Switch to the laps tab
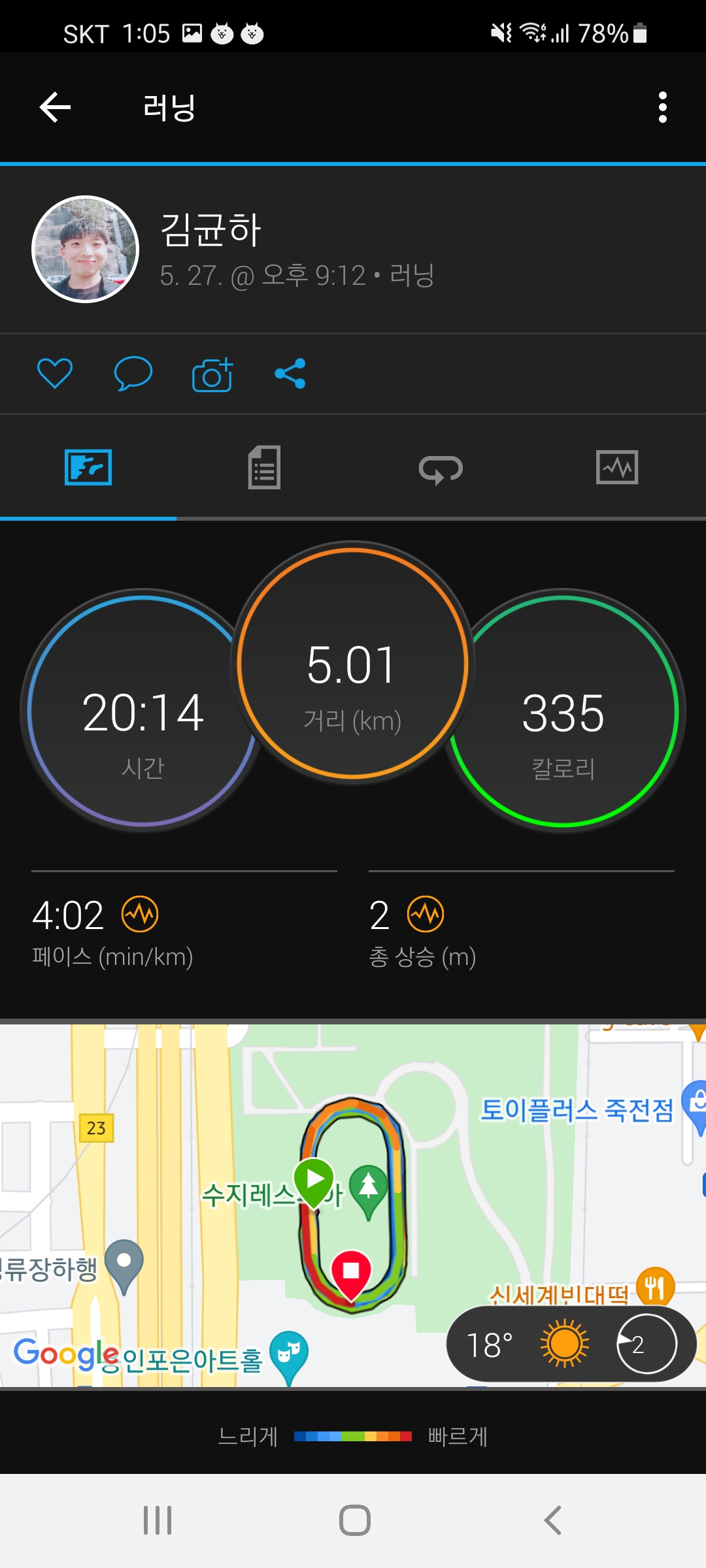 [x=441, y=468]
